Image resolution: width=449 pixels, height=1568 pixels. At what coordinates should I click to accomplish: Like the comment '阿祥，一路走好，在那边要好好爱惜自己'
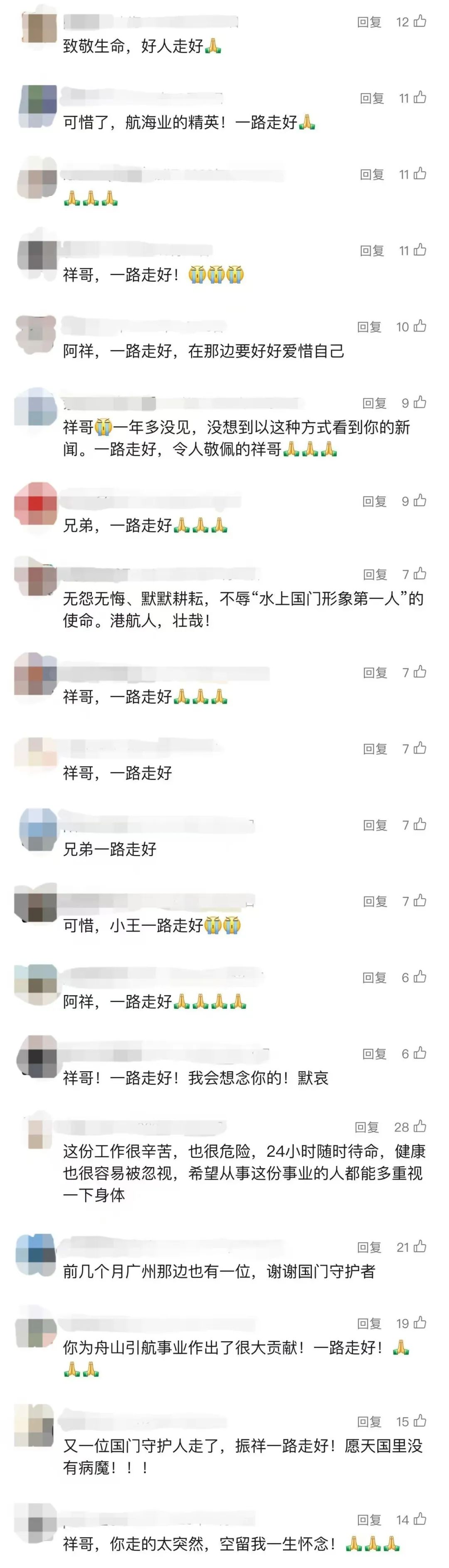pos(420,326)
